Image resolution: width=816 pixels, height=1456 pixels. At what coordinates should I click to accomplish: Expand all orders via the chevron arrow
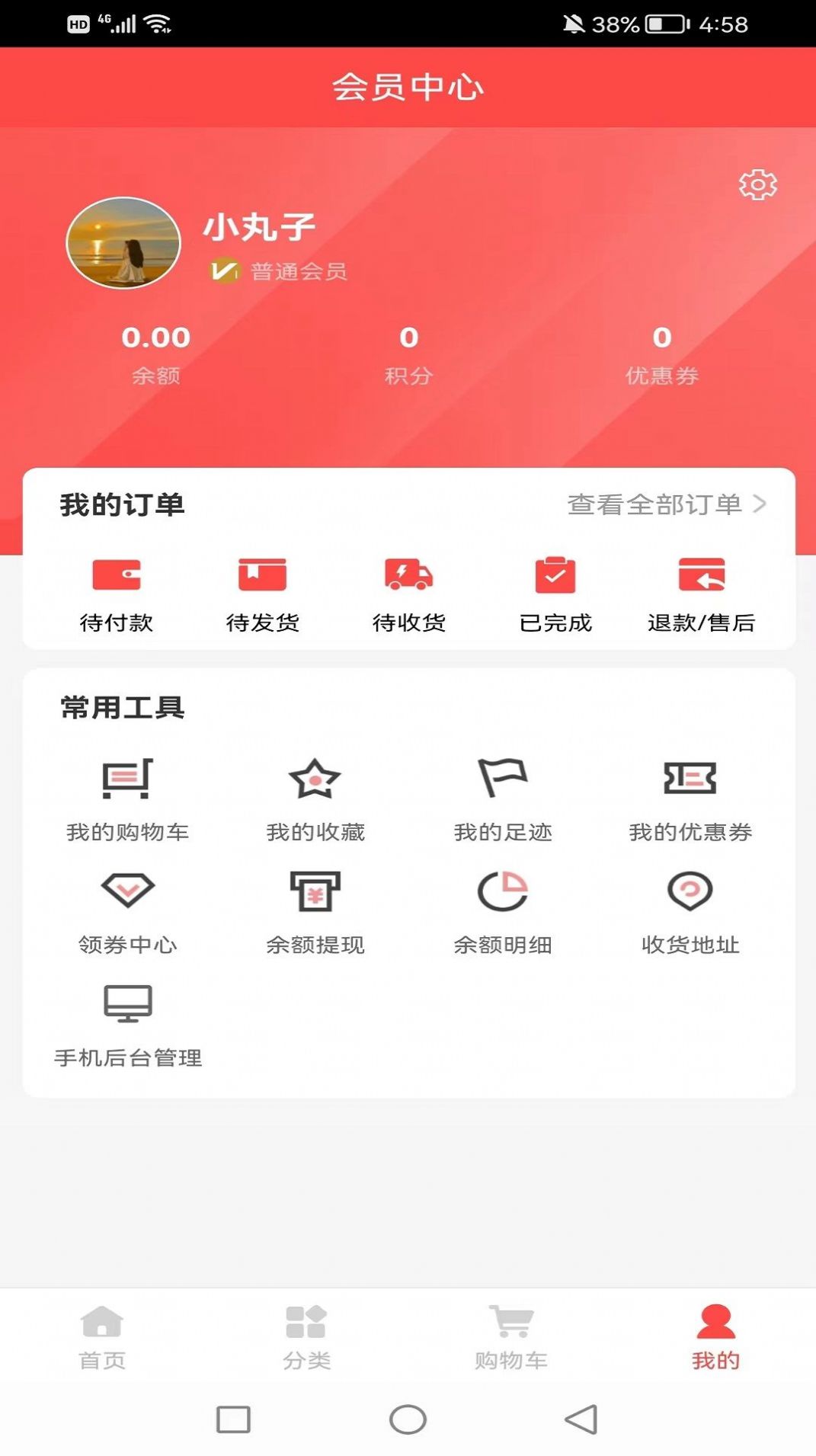pos(761,503)
